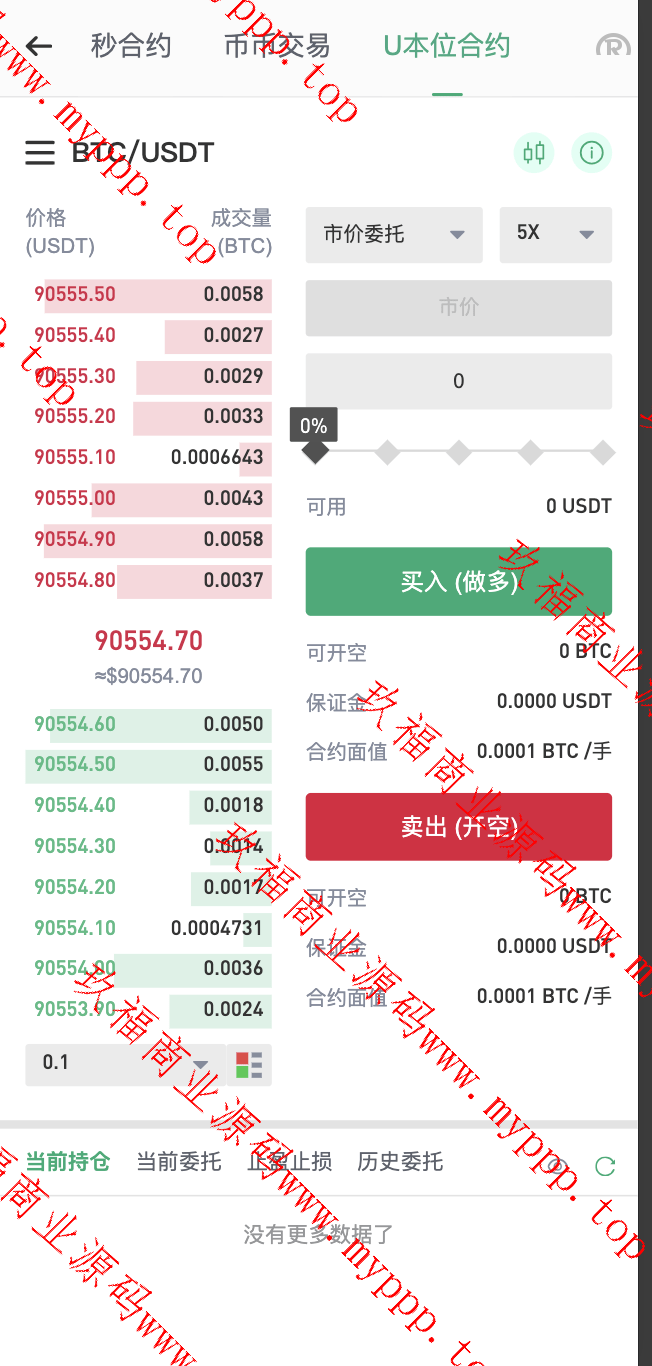Change the 5X leverage dropdown

[555, 235]
